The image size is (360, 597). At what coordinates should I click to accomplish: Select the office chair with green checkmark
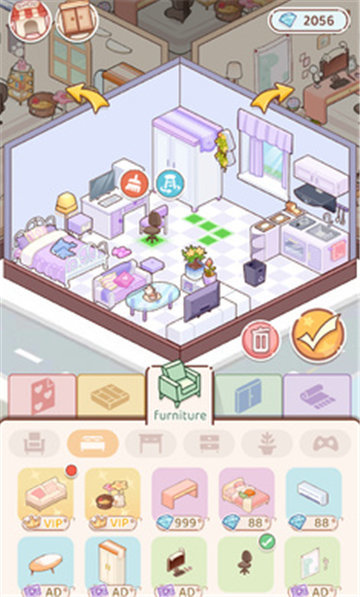coord(247,566)
